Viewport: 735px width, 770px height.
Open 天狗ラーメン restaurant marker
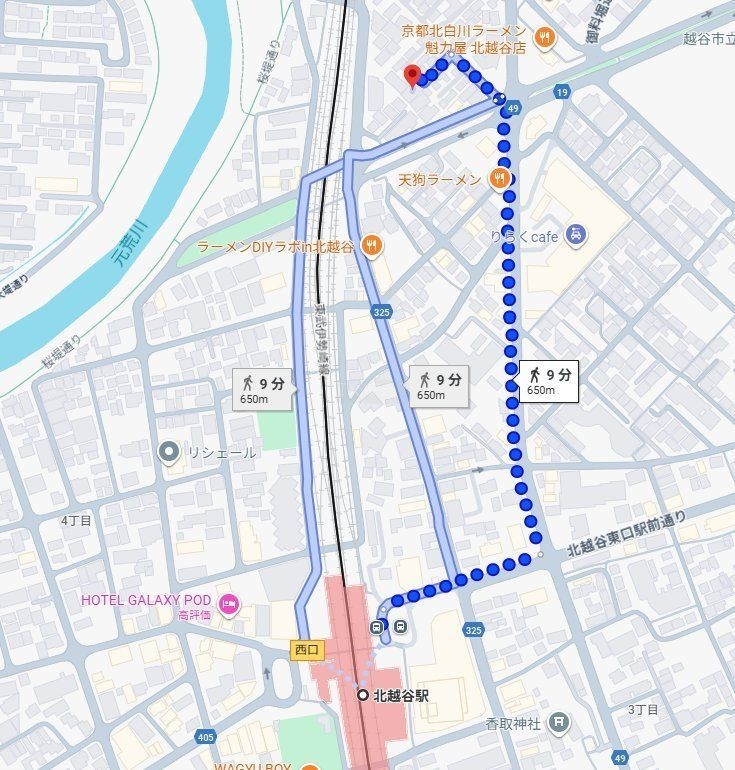pyautogui.click(x=500, y=180)
